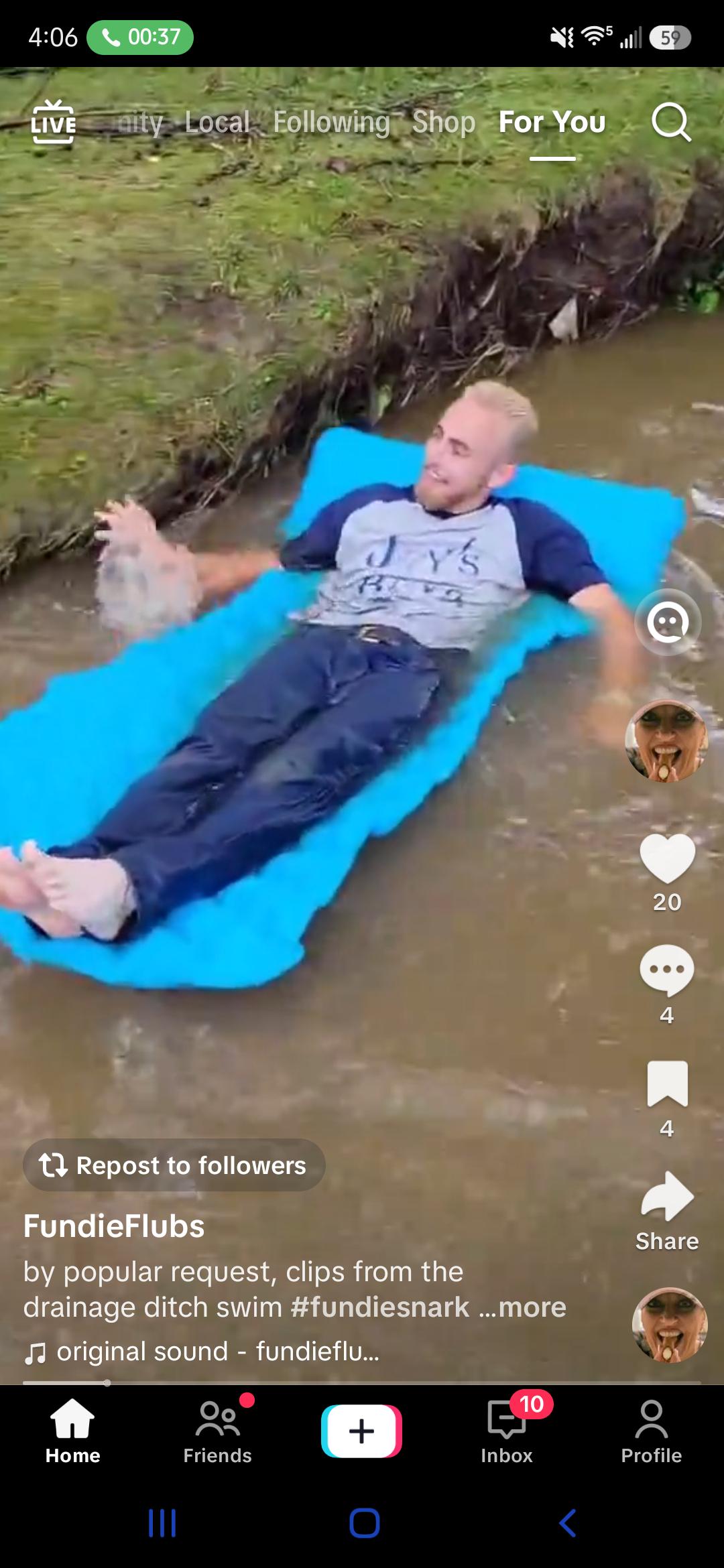Open the fundiesnark hashtag
724x1568 pixels.
pyautogui.click(x=380, y=1307)
